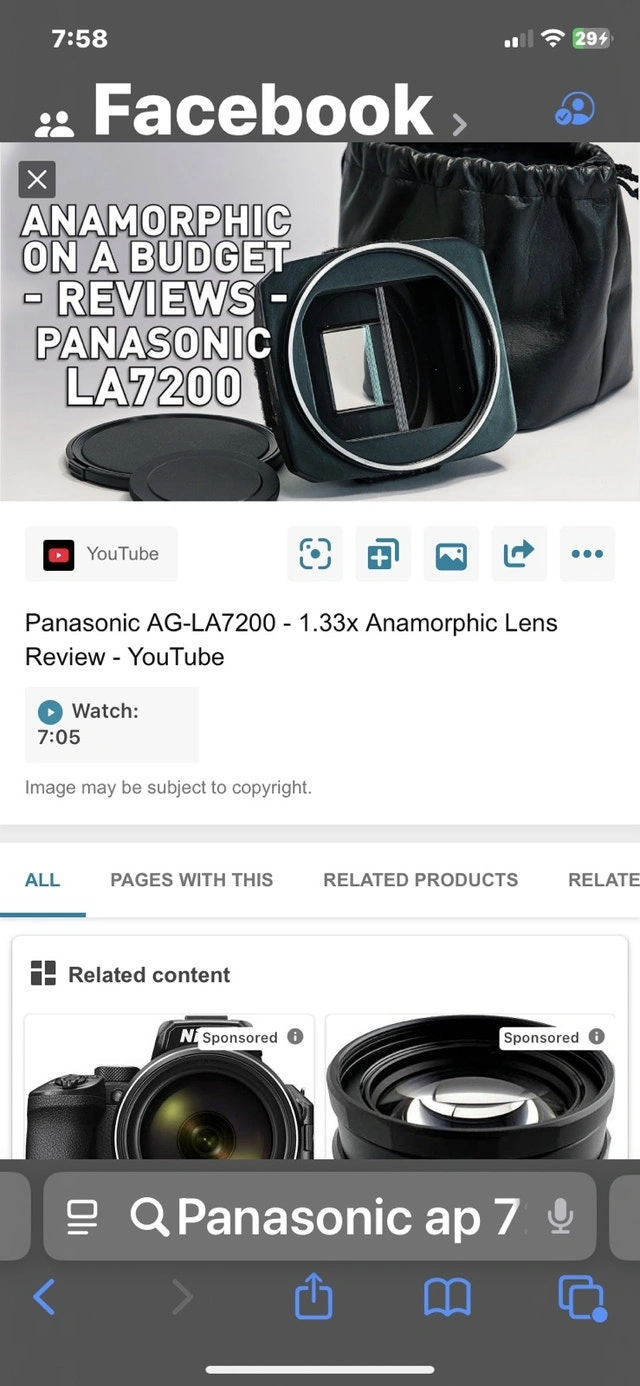This screenshot has height=1386, width=640.
Task: Watch the 7:05 video
Action: [111, 724]
